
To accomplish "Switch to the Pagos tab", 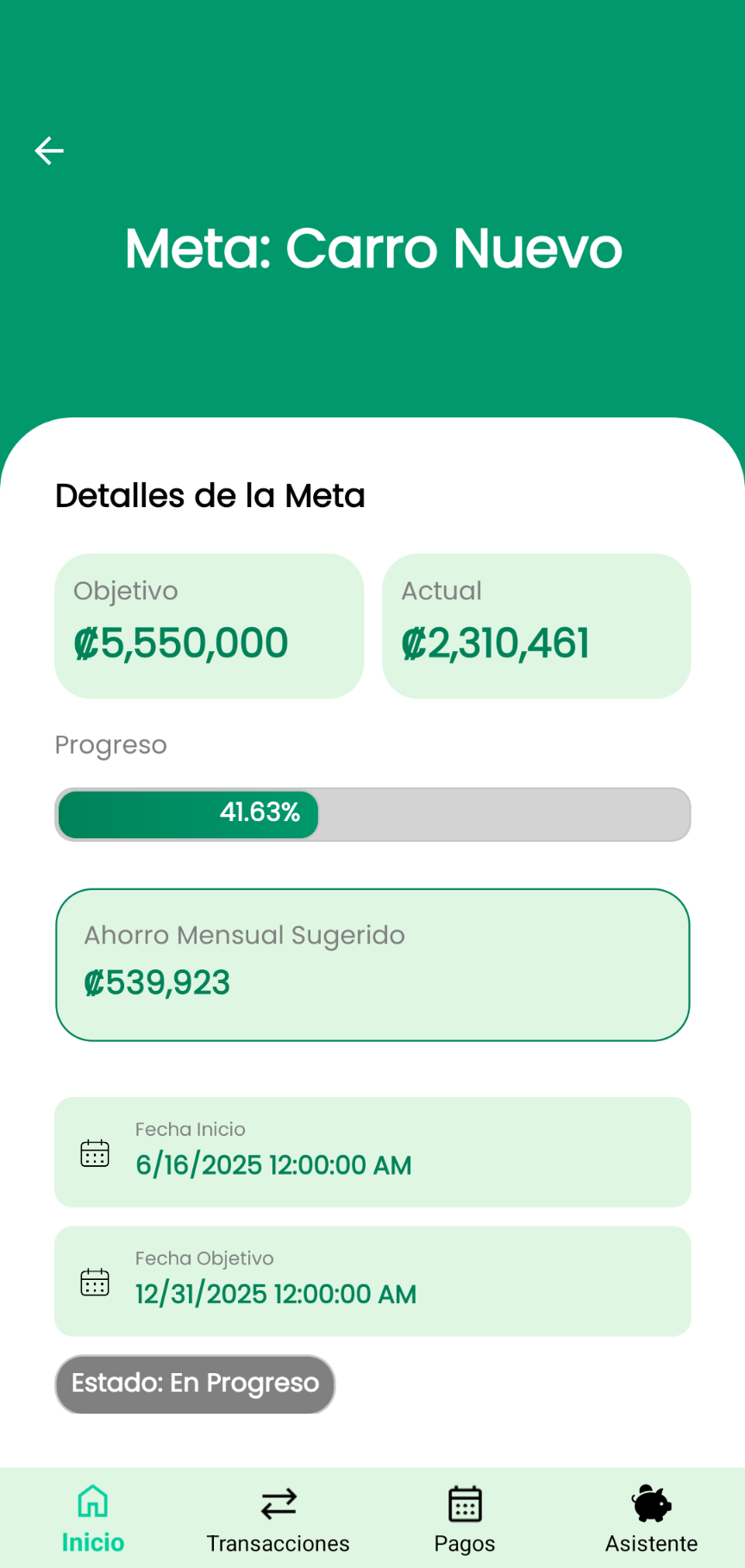I will point(465,1518).
